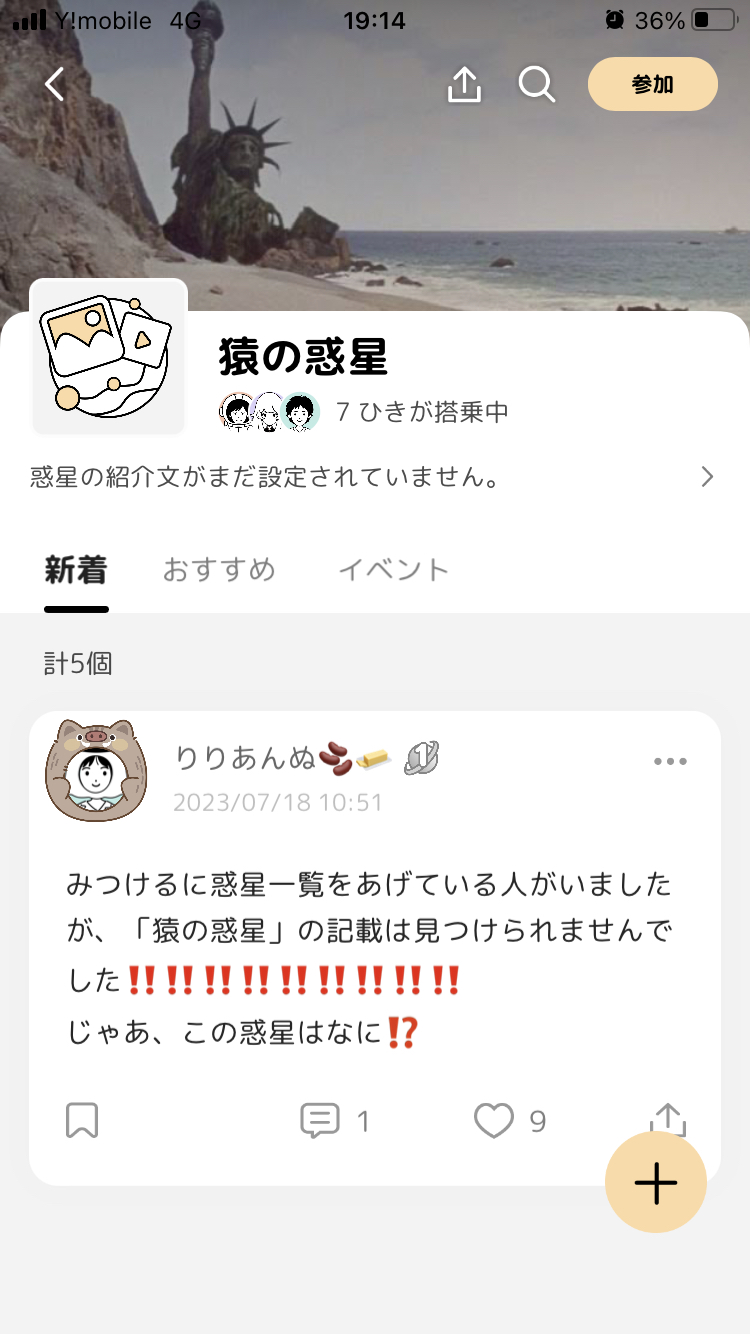Create a new post with the plus button
This screenshot has width=750, height=1334.
point(656,1183)
